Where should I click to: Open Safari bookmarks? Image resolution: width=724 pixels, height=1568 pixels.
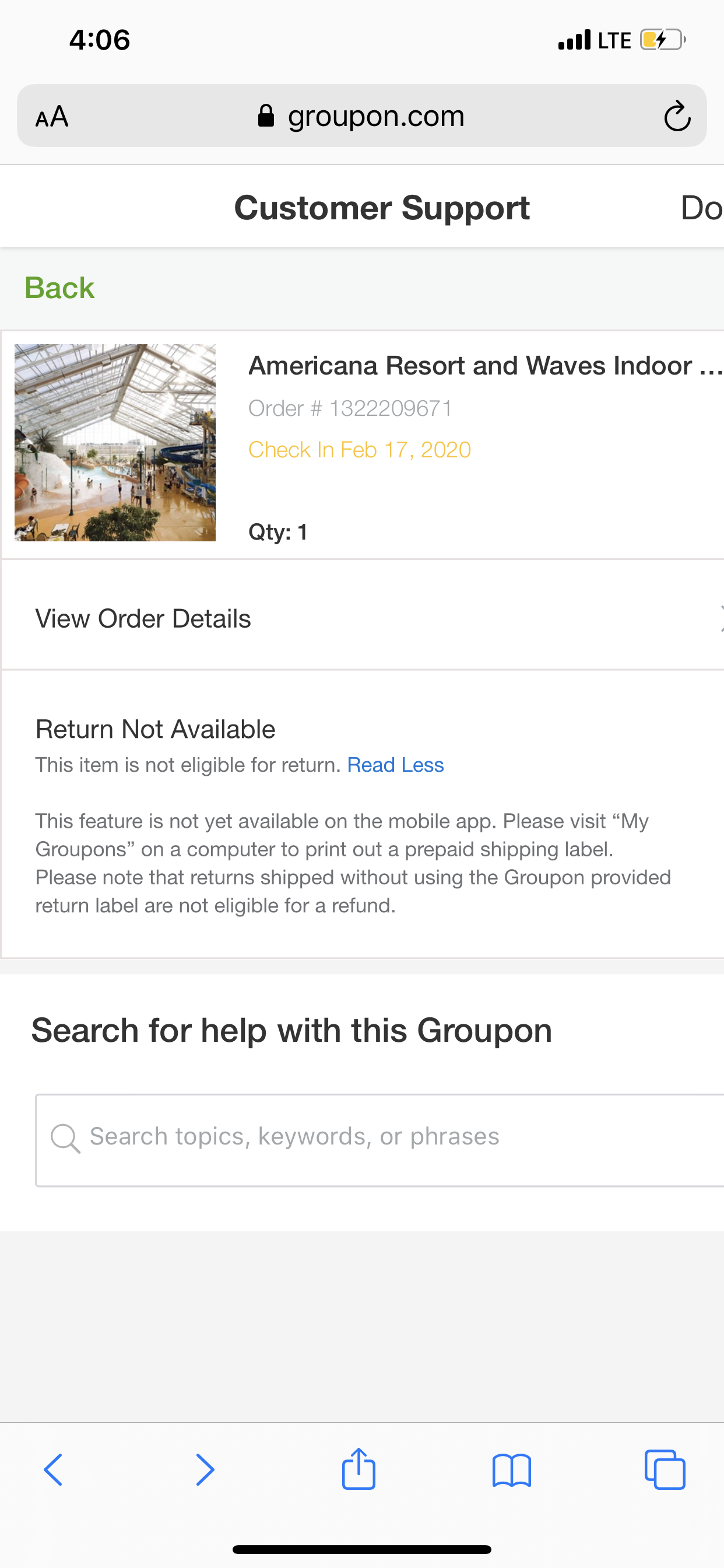tap(512, 1469)
